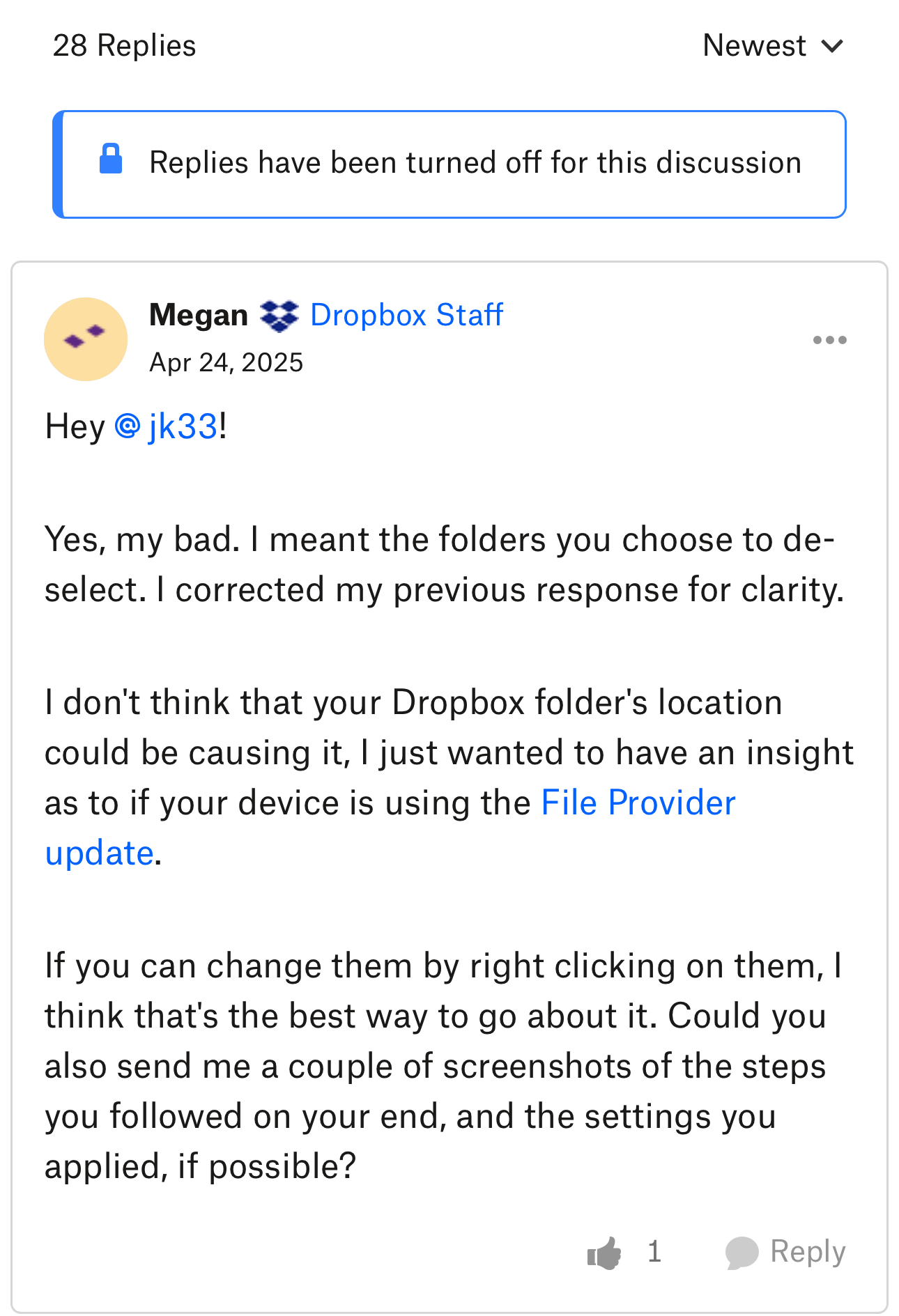Open Megan's username profile link

[x=199, y=315]
